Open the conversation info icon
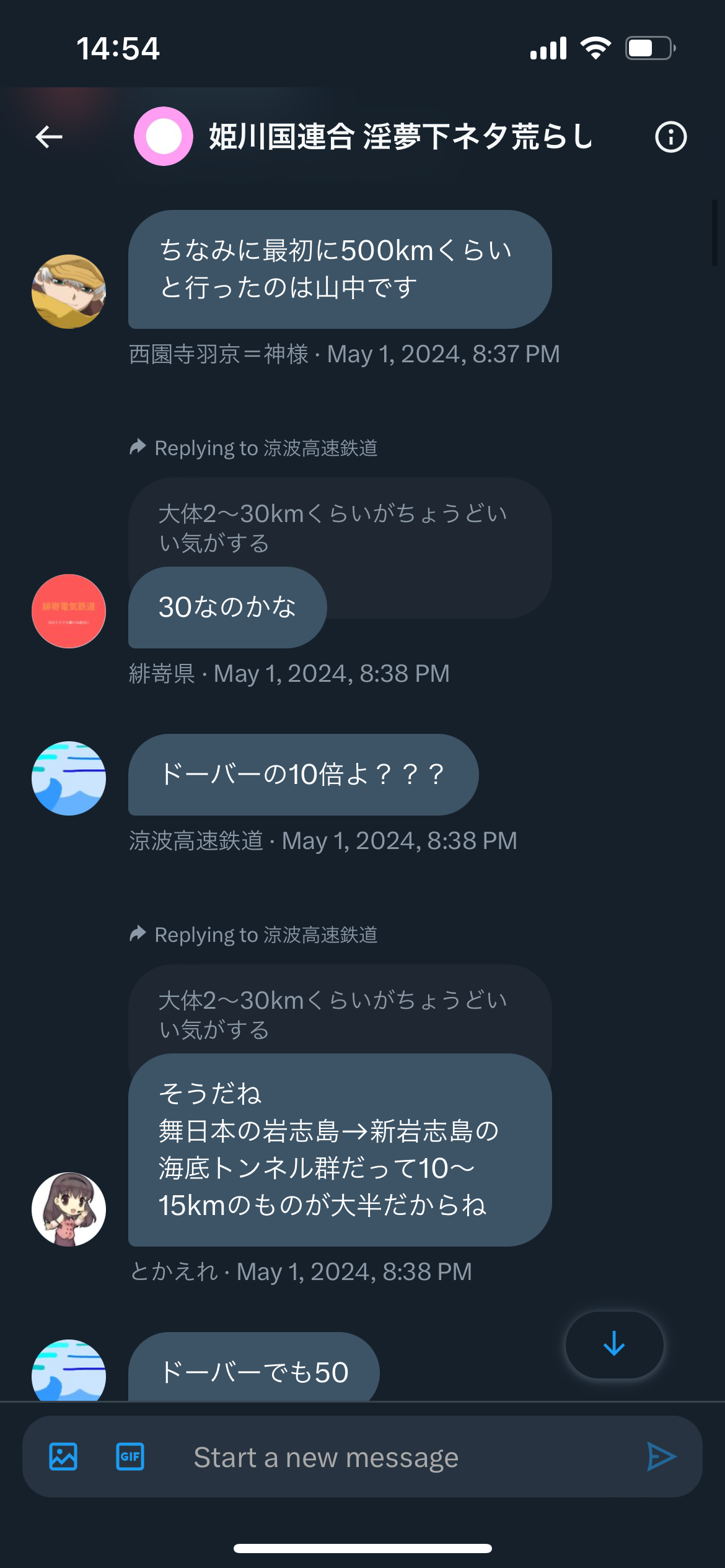Image resolution: width=725 pixels, height=1568 pixels. [670, 137]
